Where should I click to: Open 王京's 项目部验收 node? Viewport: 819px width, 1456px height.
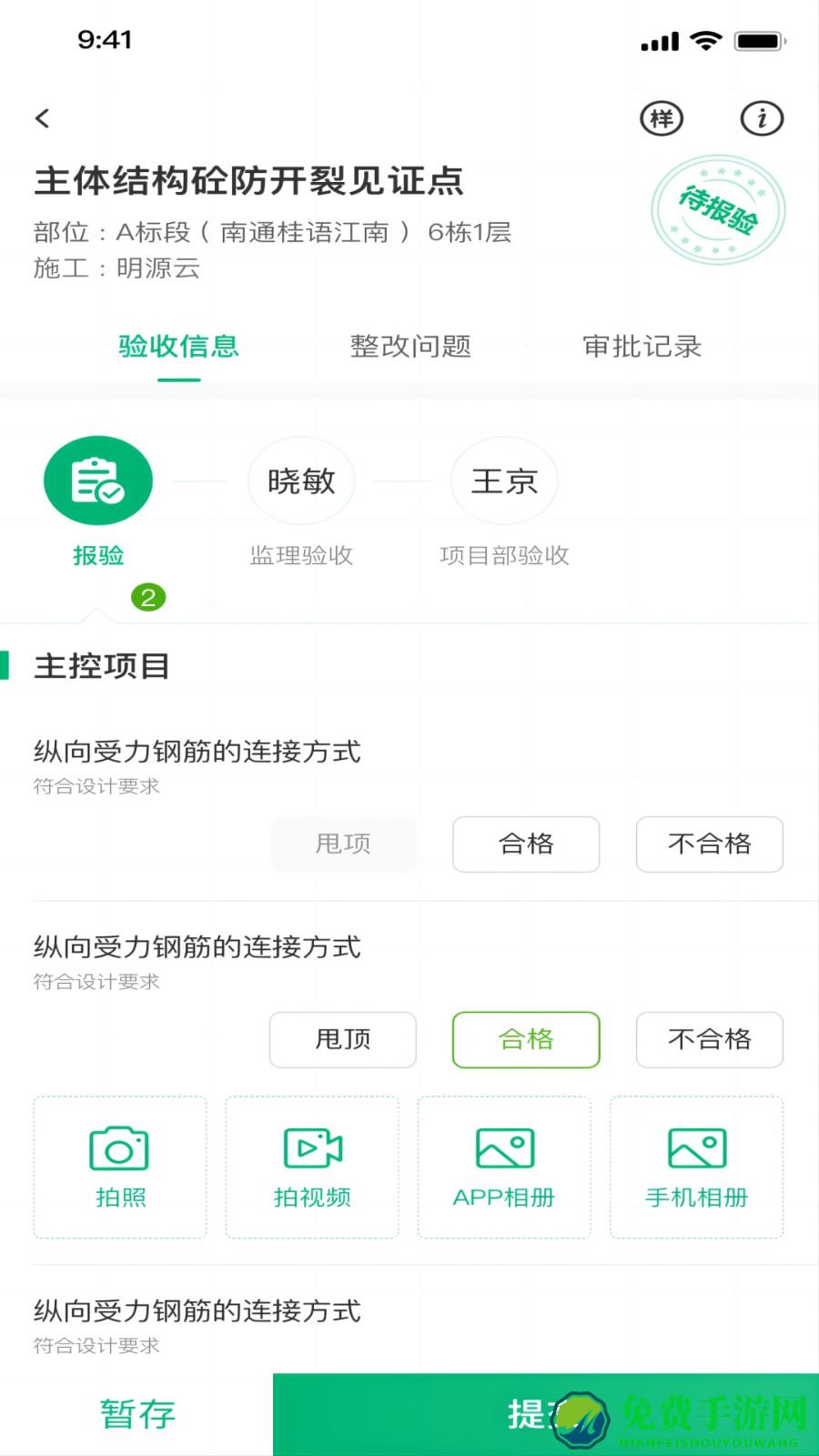[x=504, y=480]
